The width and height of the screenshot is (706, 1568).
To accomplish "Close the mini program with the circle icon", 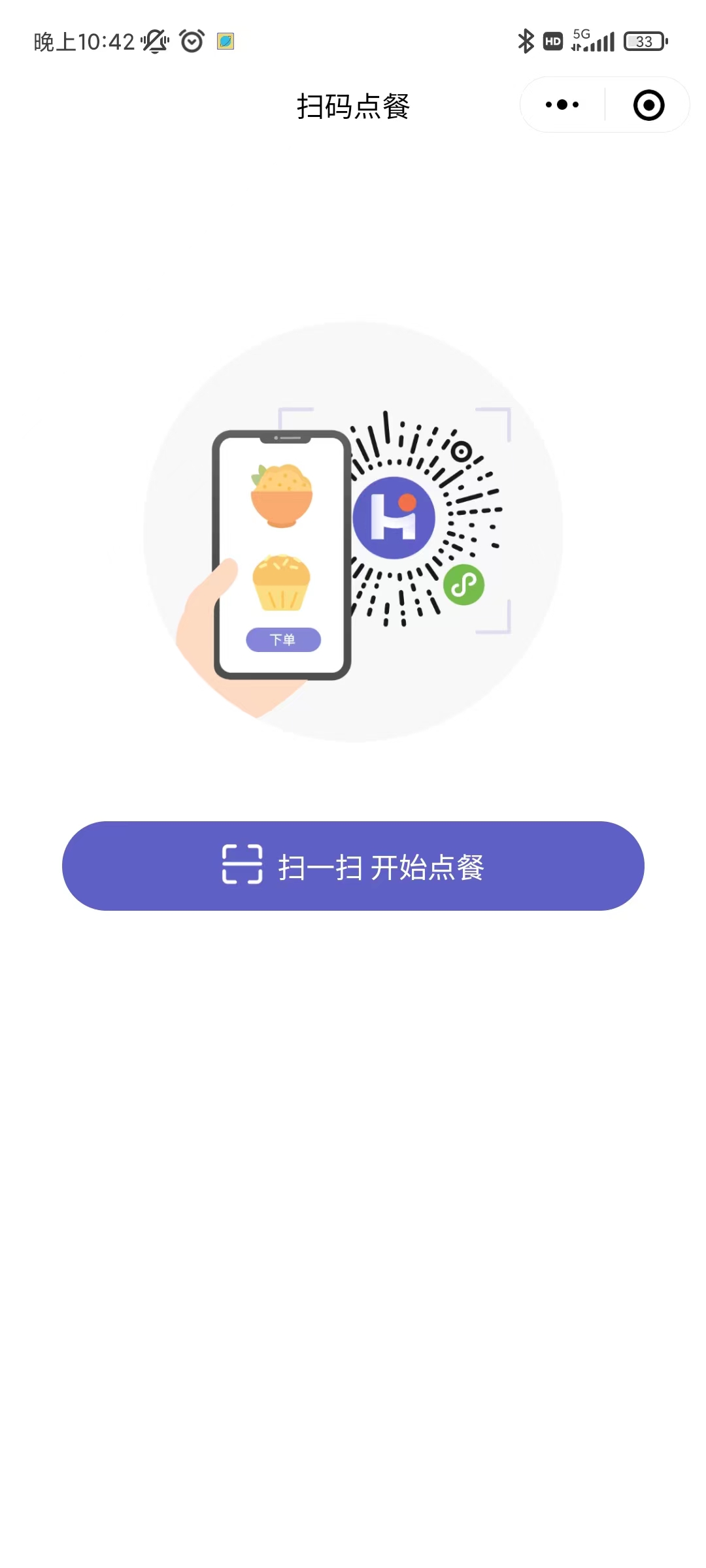I will pyautogui.click(x=648, y=105).
